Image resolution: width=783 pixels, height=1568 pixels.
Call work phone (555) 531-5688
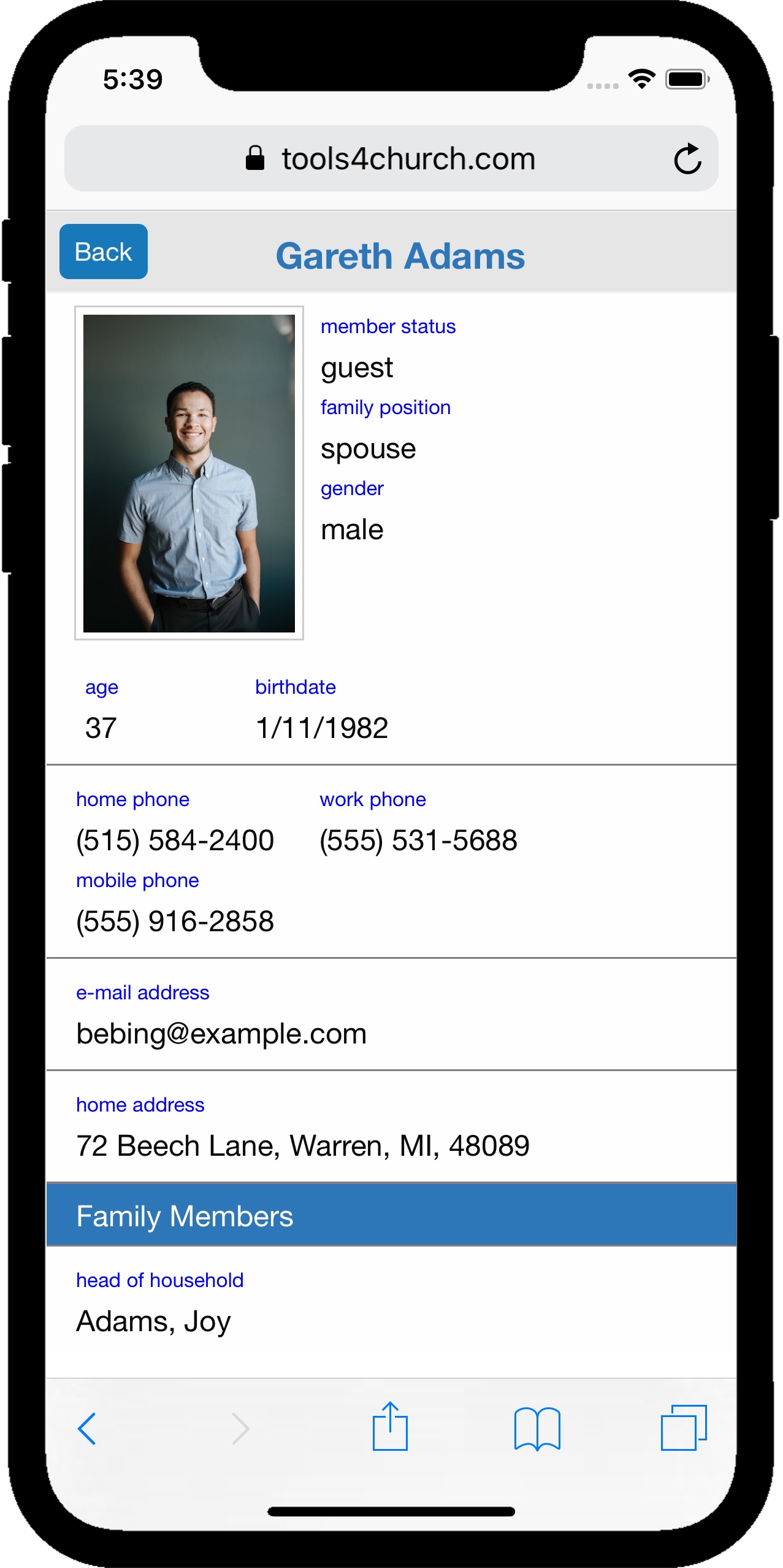418,840
